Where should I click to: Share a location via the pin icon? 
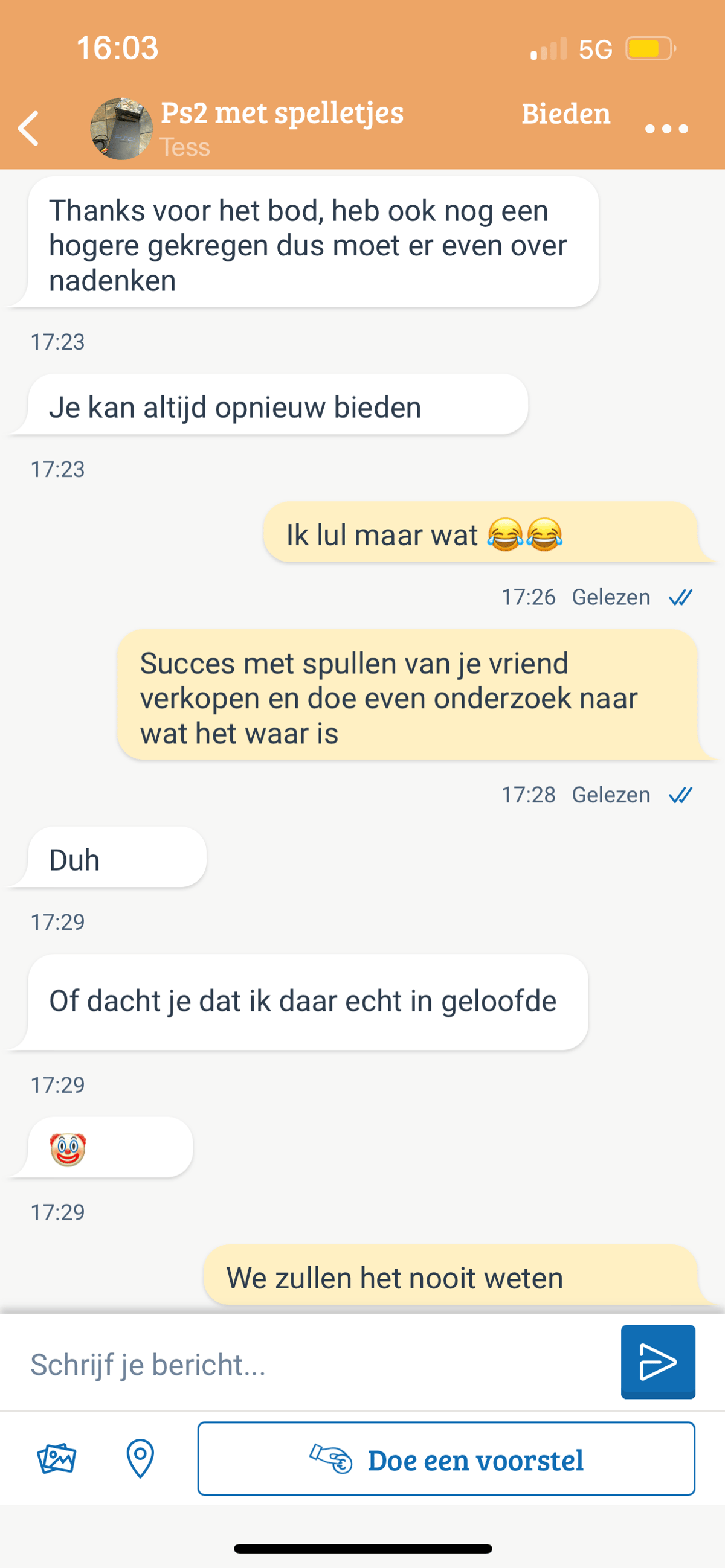click(x=140, y=1459)
